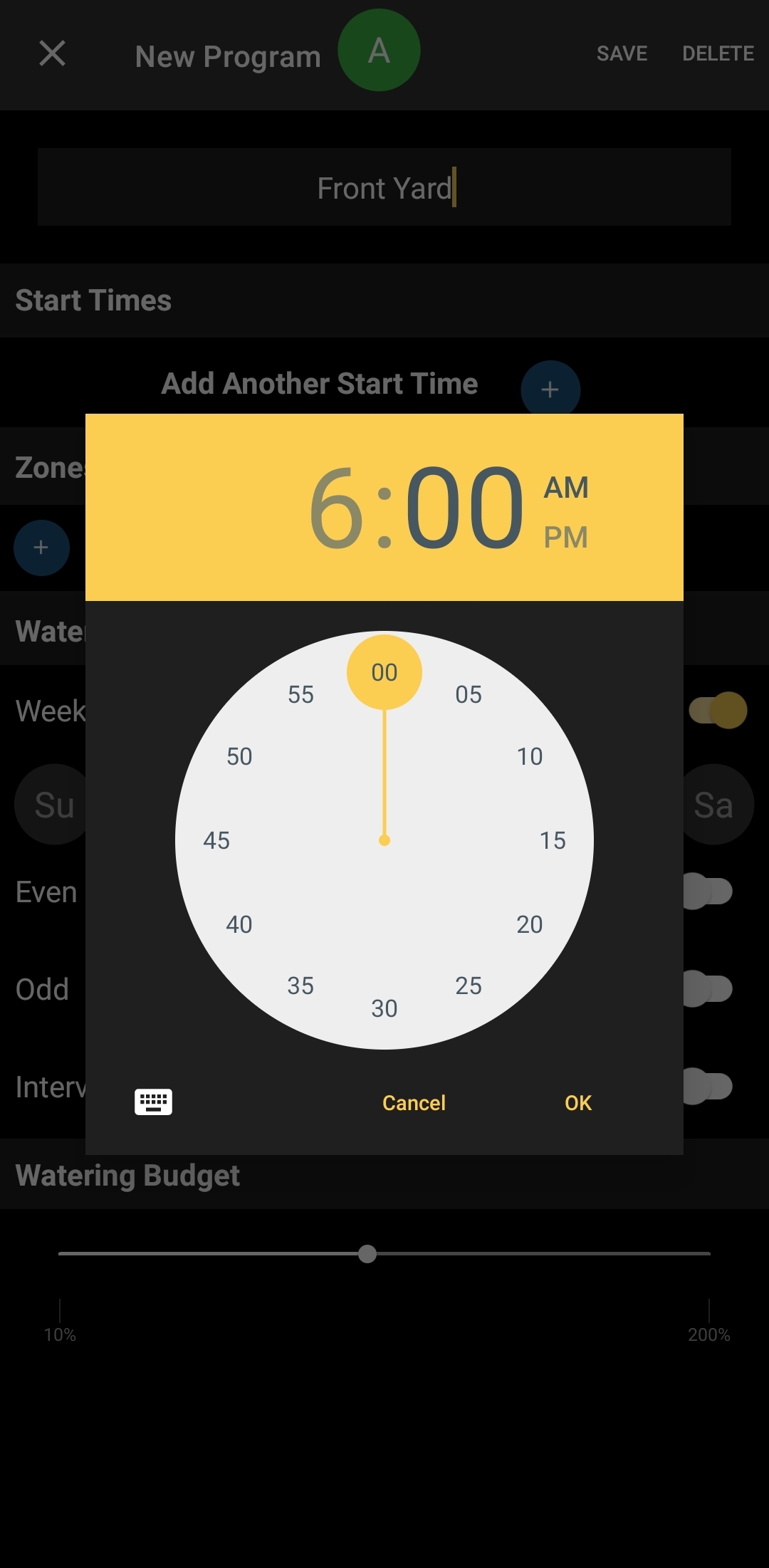Select AM in the time header
Screen dimensions: 769x1568
point(566,488)
